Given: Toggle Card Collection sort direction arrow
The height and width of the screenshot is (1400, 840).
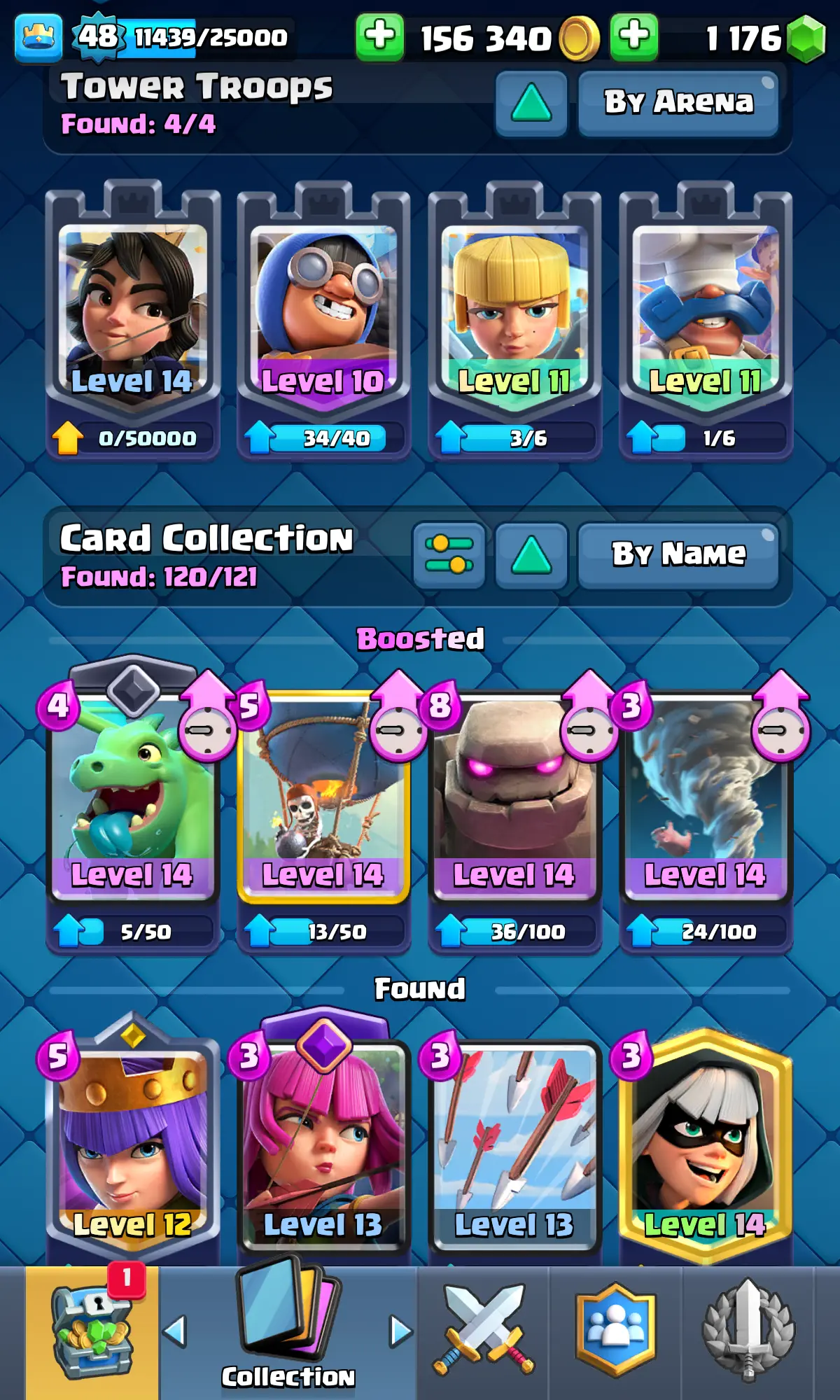Looking at the screenshot, I should pyautogui.click(x=531, y=556).
